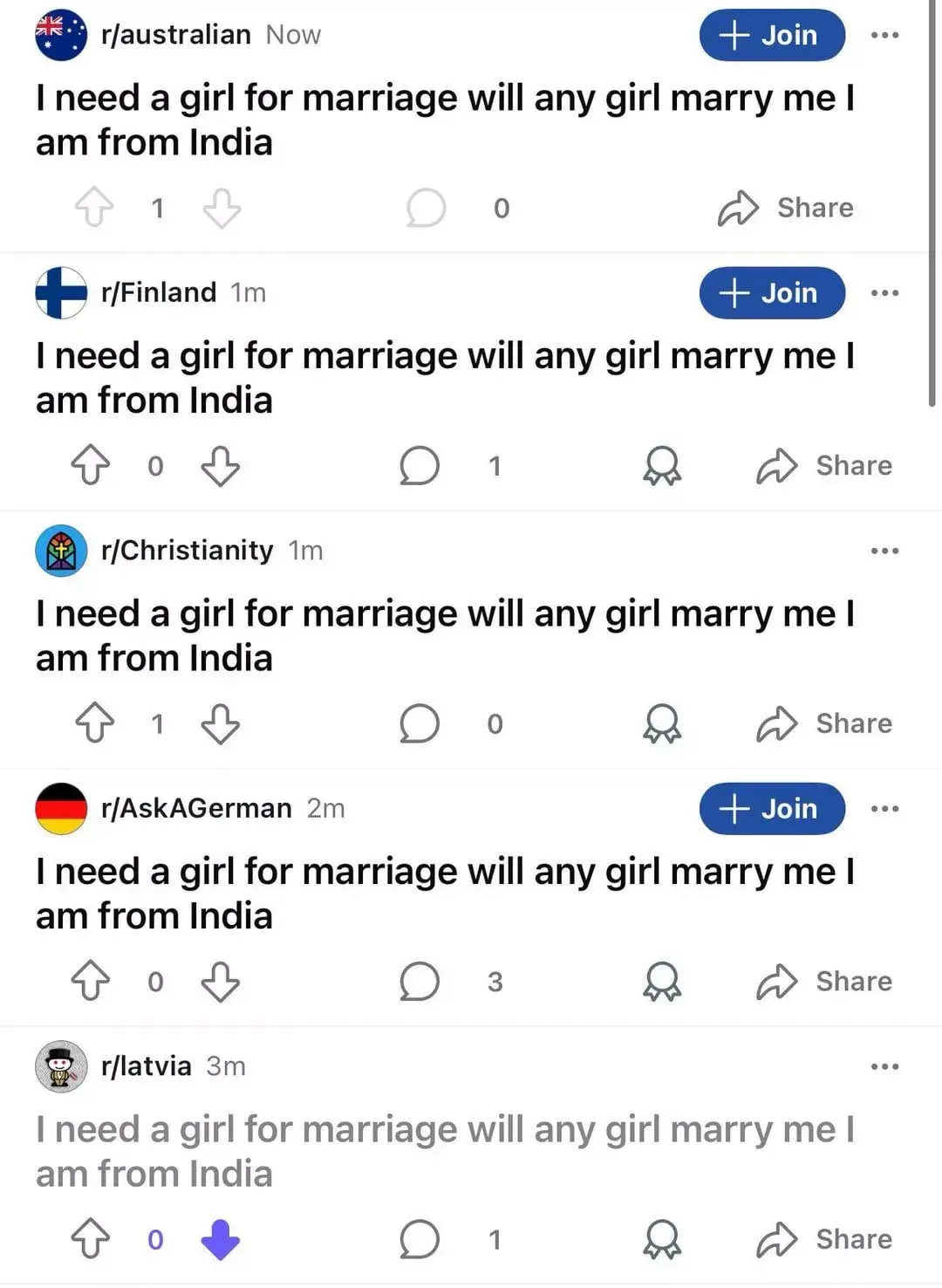Open the r/latvia post
The height and width of the screenshot is (1288, 942).
pyautogui.click(x=445, y=1151)
